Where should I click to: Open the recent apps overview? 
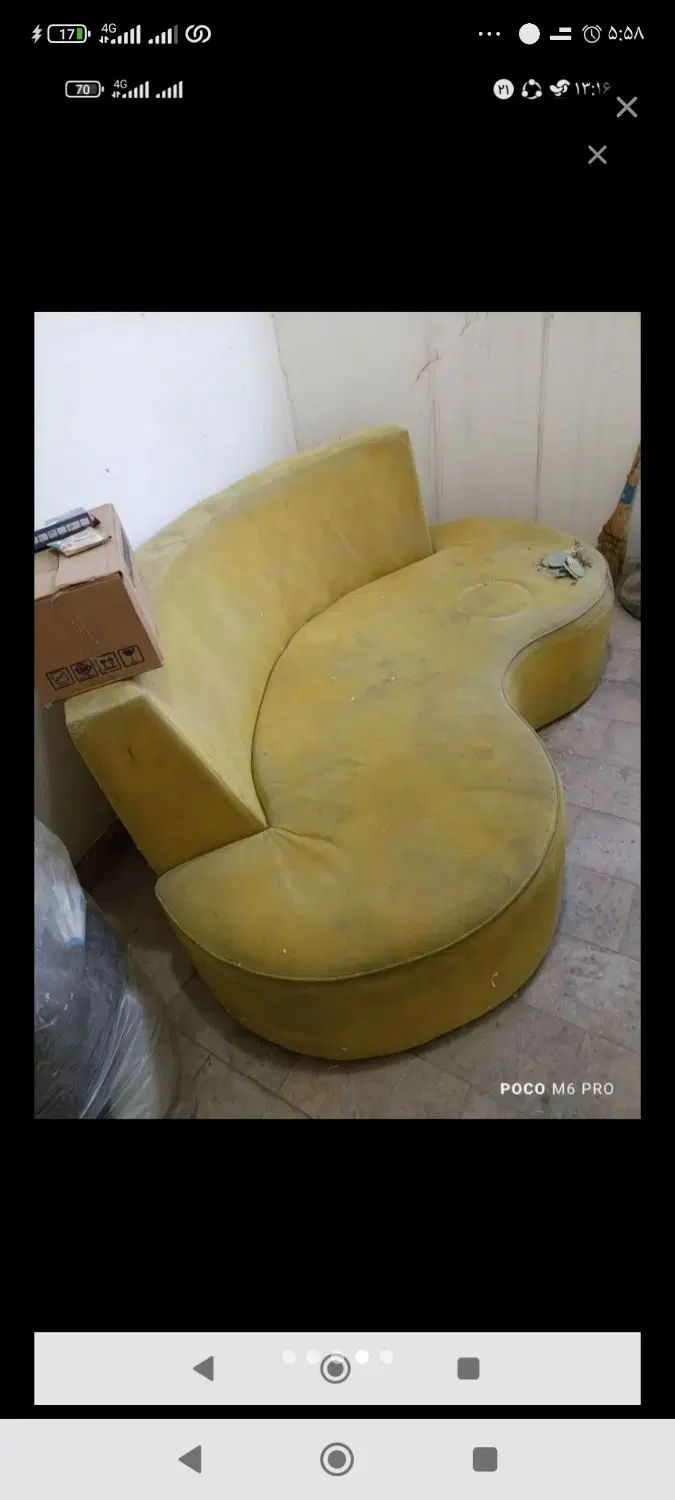coord(485,1459)
